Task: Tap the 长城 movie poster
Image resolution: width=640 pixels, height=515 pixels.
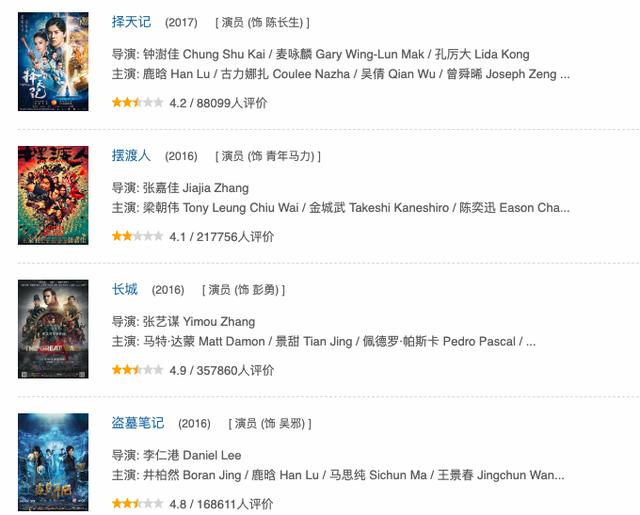Action: pos(46,328)
